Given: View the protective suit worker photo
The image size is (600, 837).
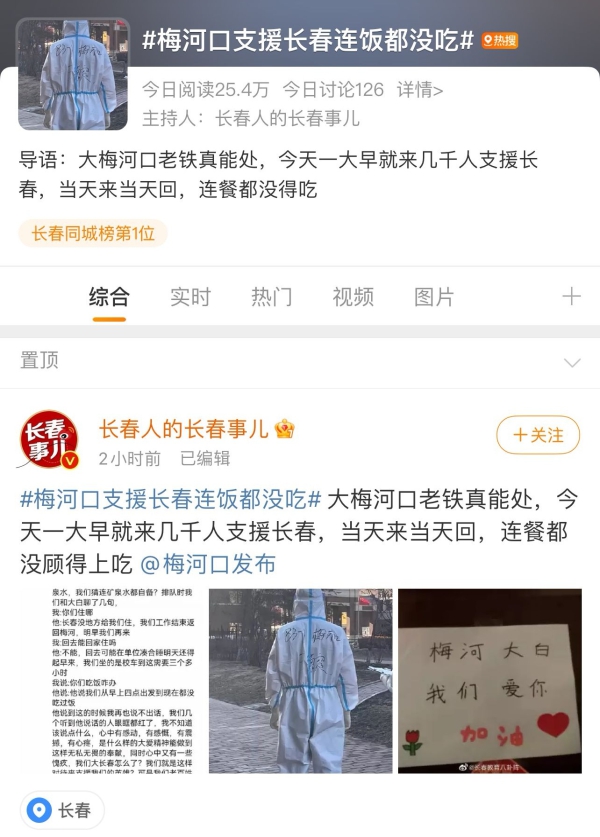Looking at the screenshot, I should pos(299,680).
